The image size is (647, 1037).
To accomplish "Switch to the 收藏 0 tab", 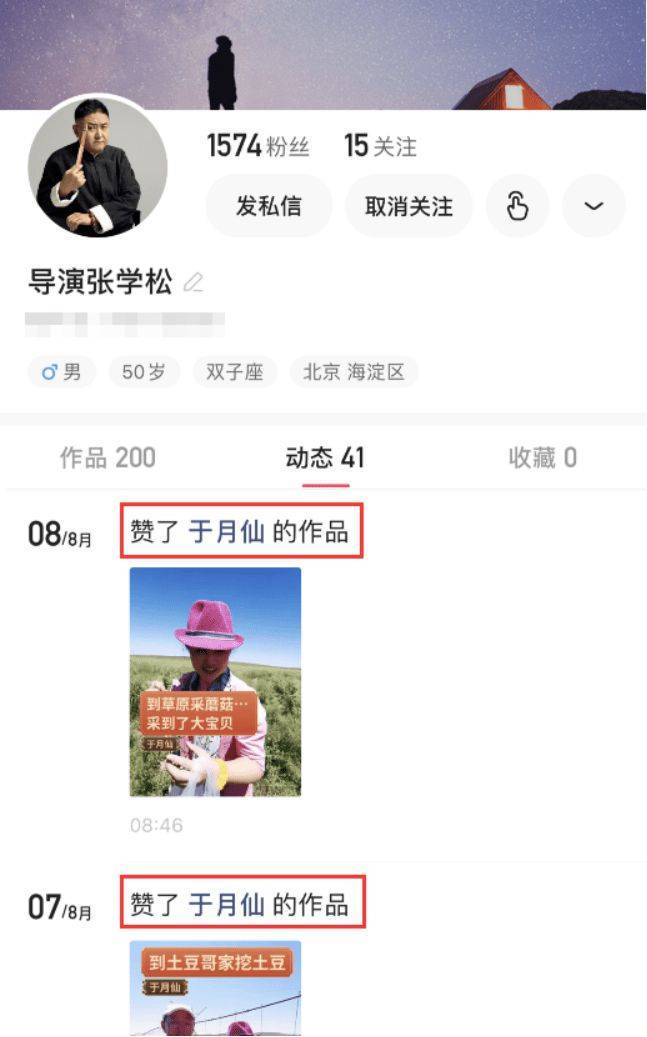I will (x=542, y=458).
